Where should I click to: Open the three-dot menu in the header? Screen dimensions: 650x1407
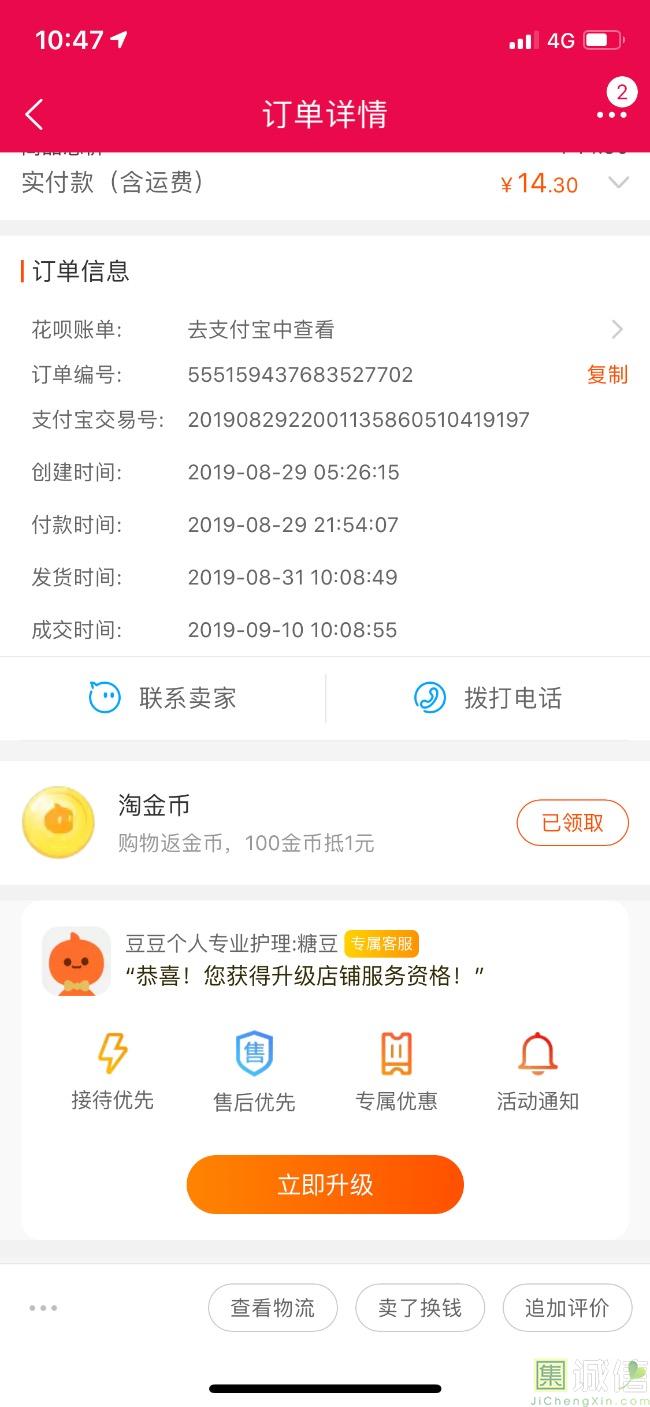pos(611,114)
